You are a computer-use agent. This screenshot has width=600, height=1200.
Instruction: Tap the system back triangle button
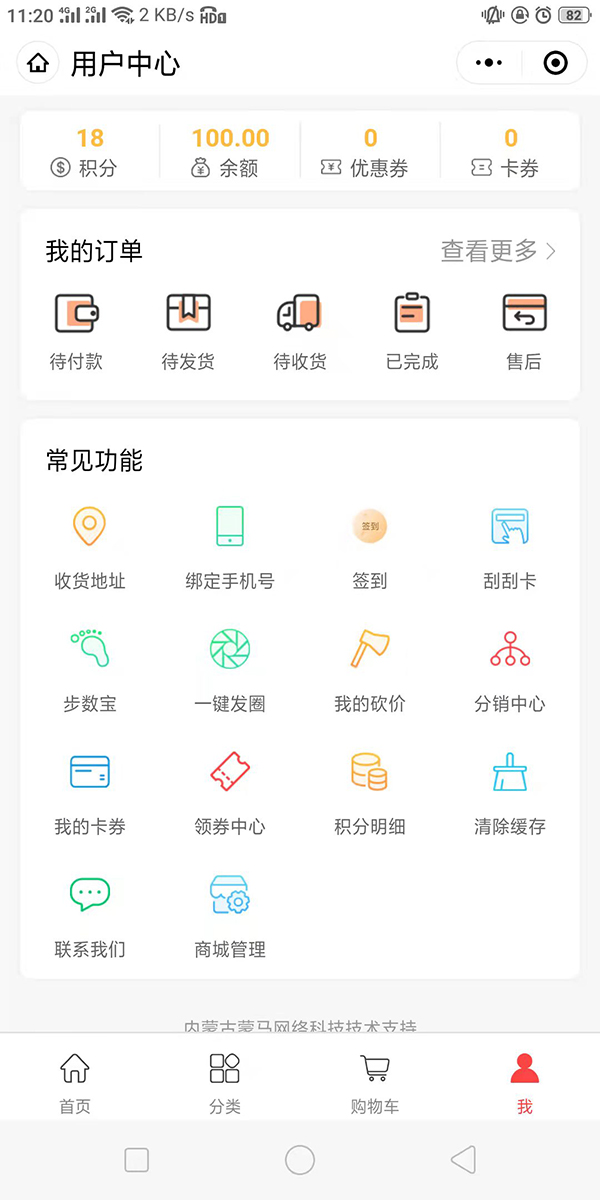(463, 1160)
